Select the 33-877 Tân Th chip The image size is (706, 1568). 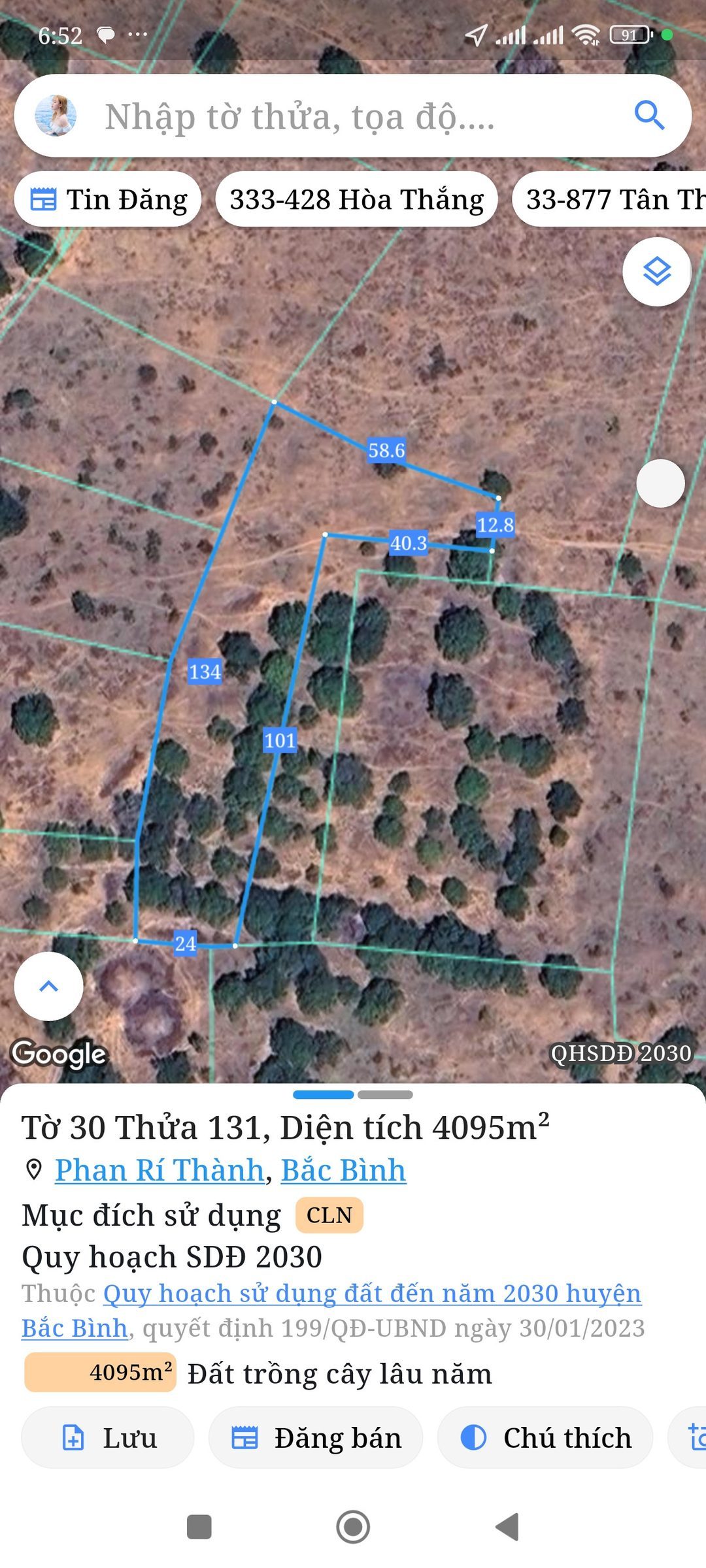tap(609, 199)
